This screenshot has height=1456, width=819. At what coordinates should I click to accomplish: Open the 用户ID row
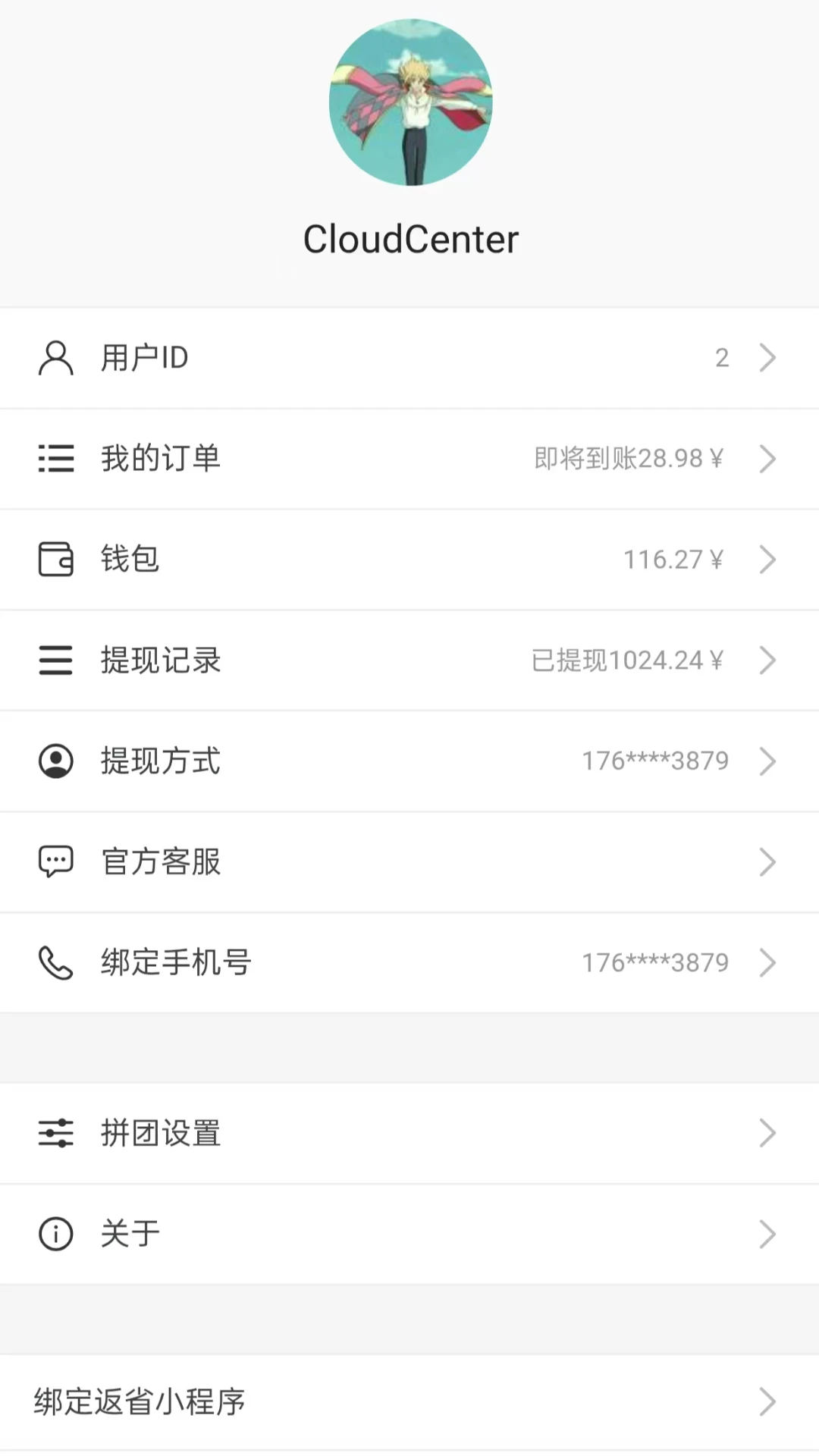point(409,358)
